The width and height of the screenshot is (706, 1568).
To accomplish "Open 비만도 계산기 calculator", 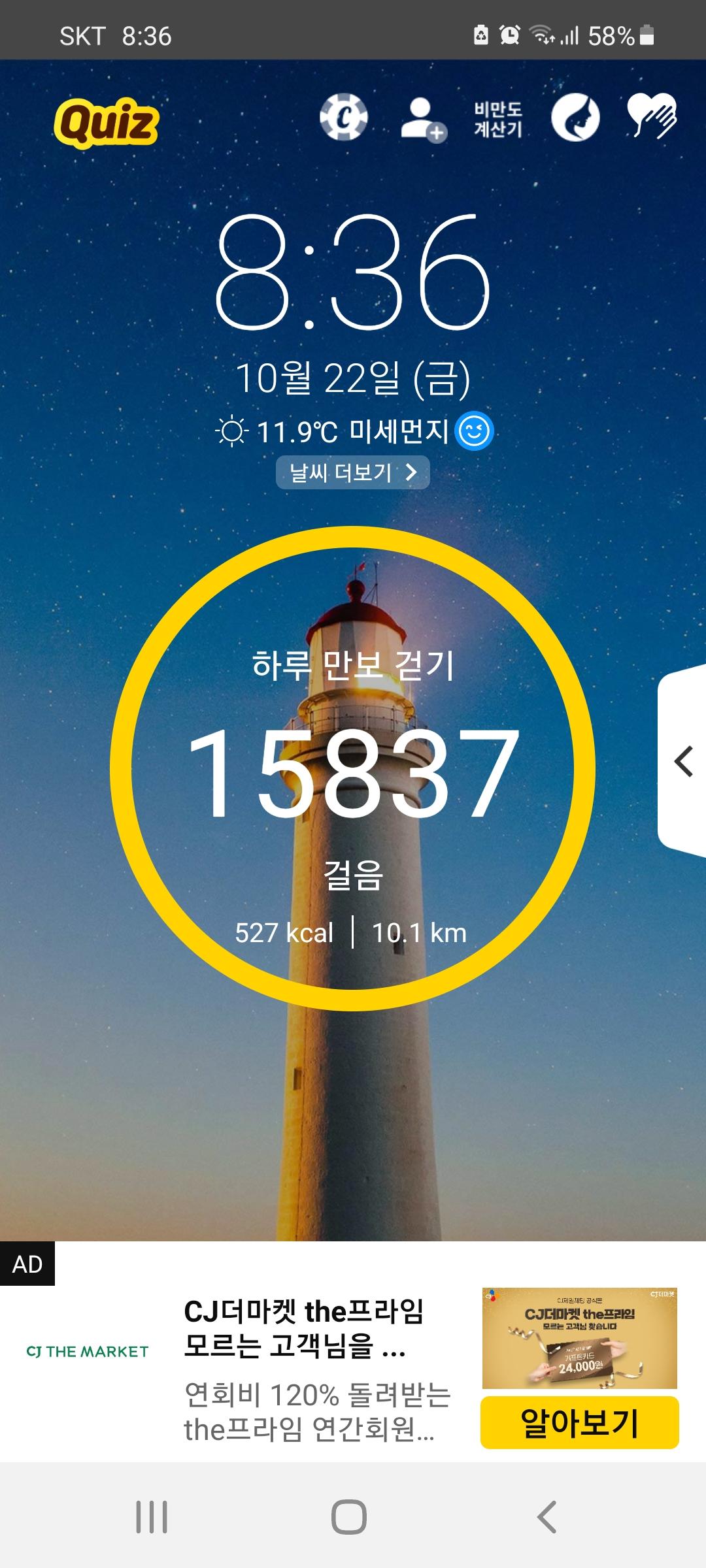I will (x=498, y=119).
